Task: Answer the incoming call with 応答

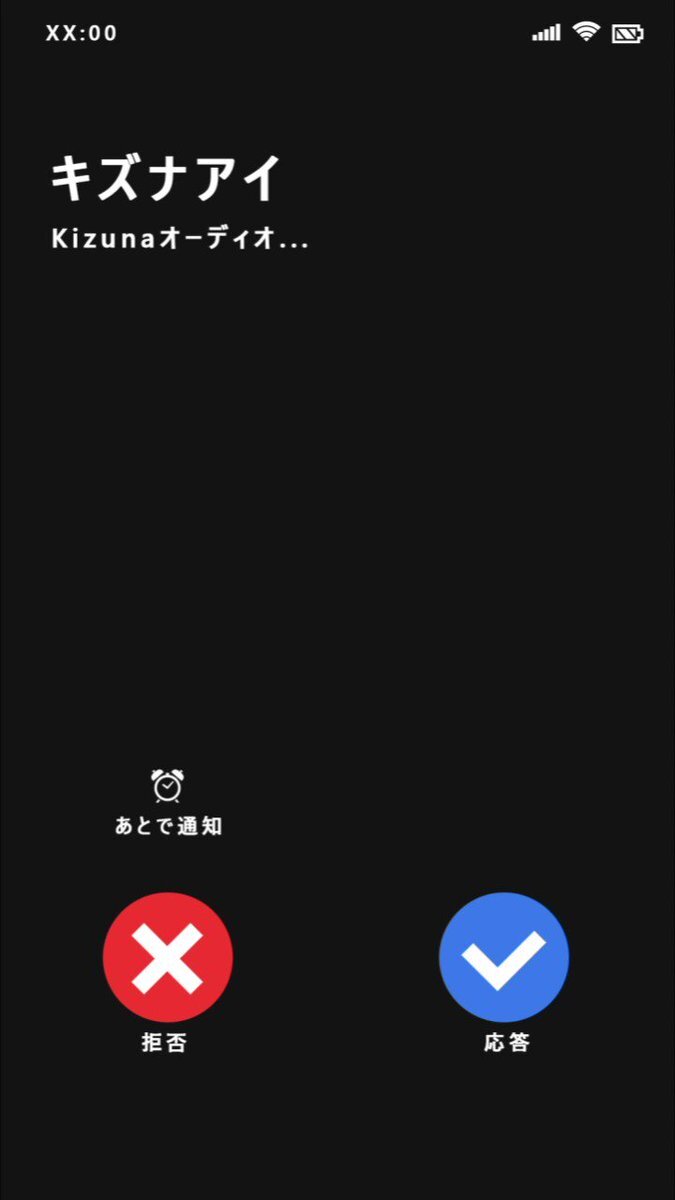Action: [504, 957]
